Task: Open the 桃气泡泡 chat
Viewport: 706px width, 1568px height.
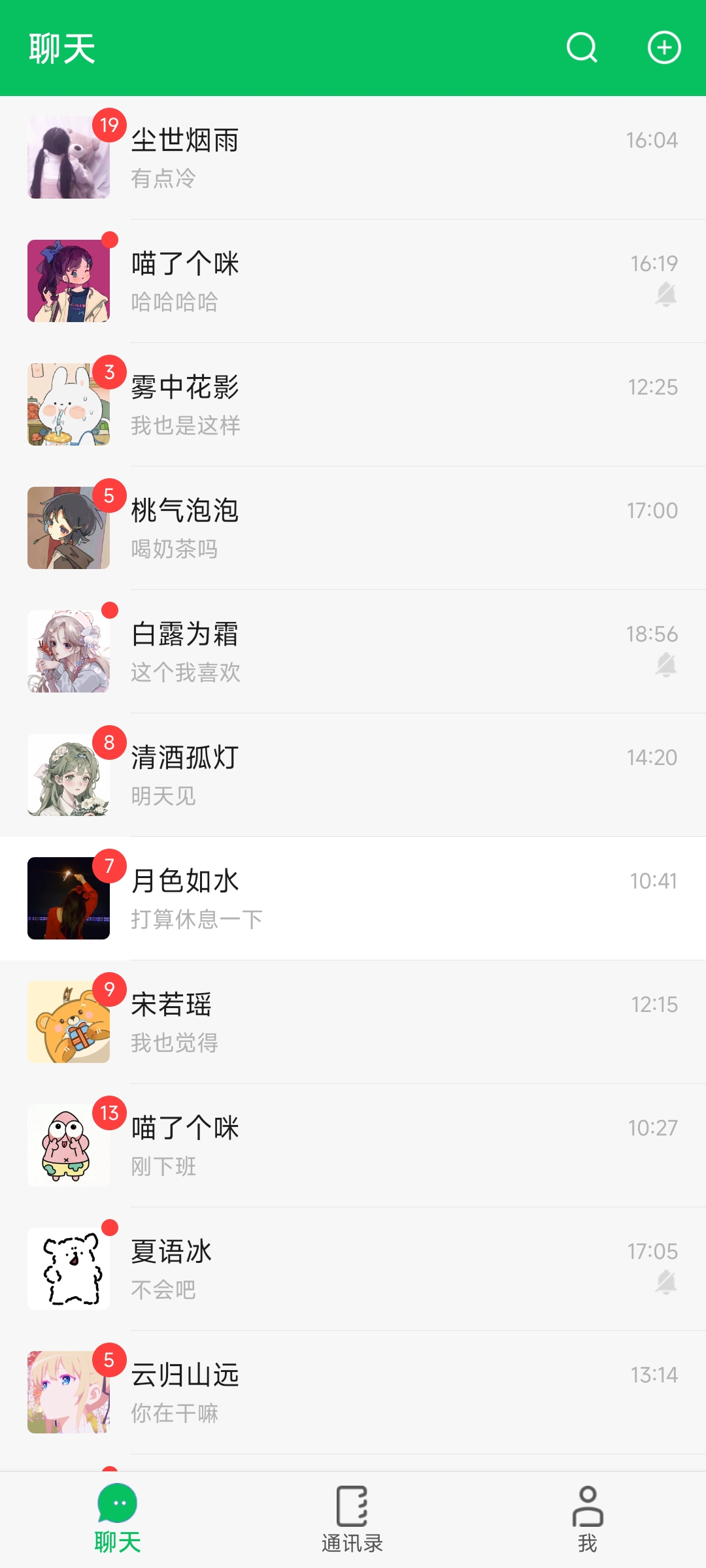Action: 353,528
